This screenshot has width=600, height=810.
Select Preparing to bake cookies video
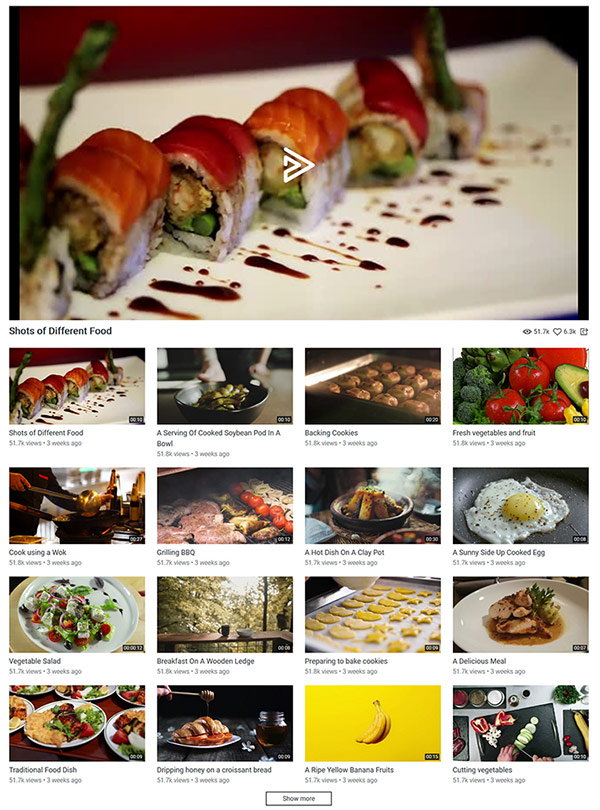pyautogui.click(x=372, y=615)
